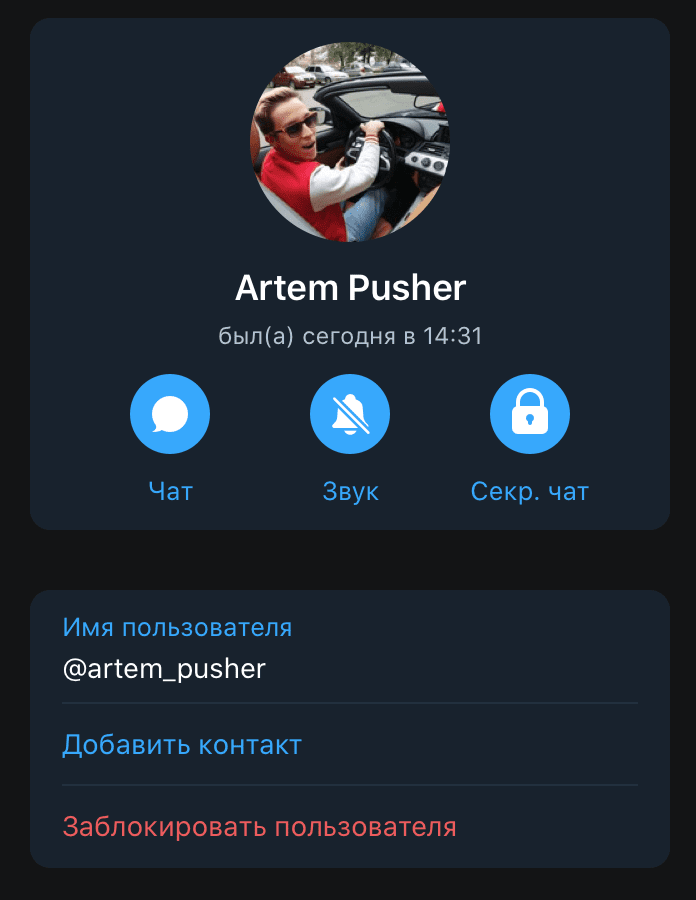Start a secret chat via Секр. чат
The height and width of the screenshot is (900, 696).
[529, 414]
